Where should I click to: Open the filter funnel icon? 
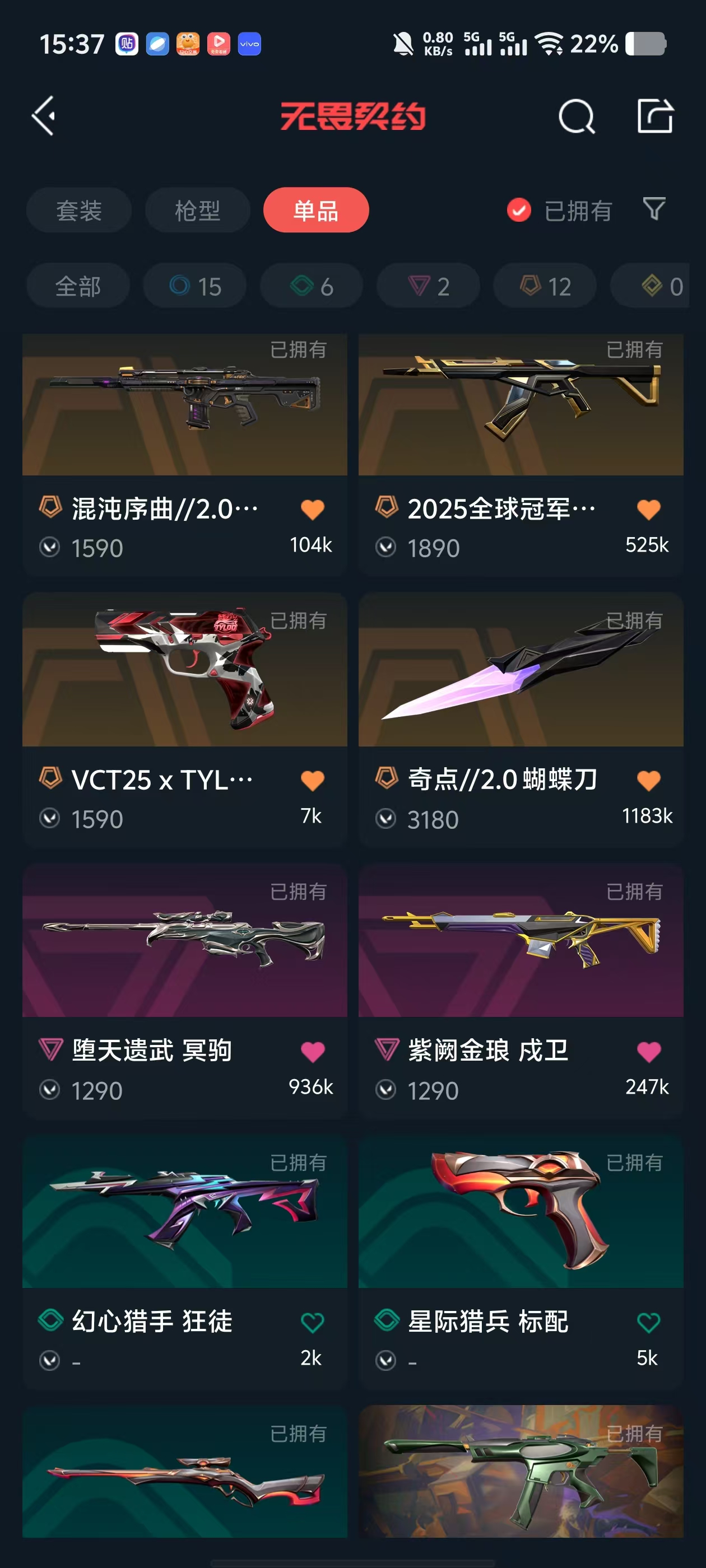click(654, 209)
